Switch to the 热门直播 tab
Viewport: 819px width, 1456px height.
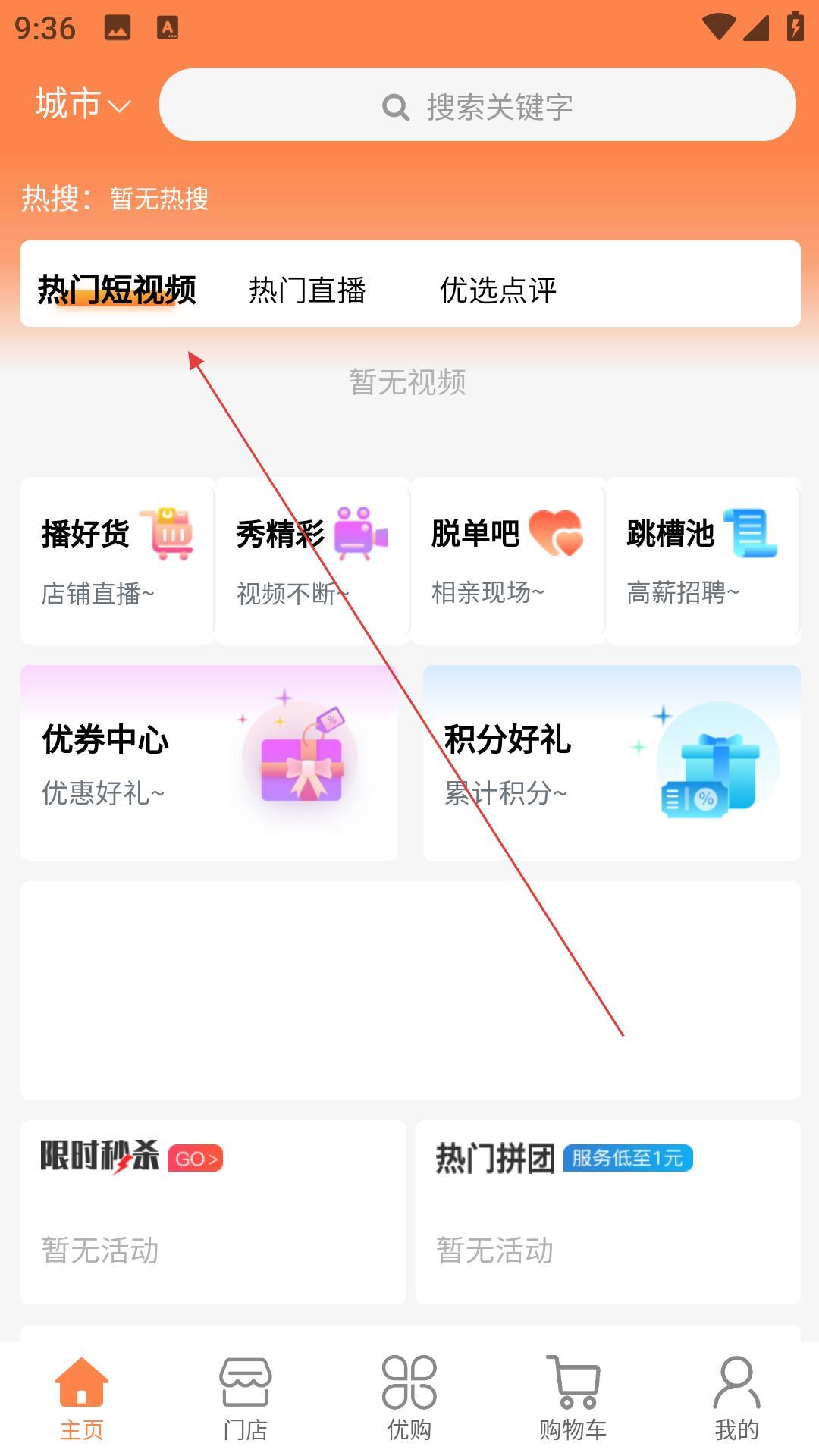307,290
